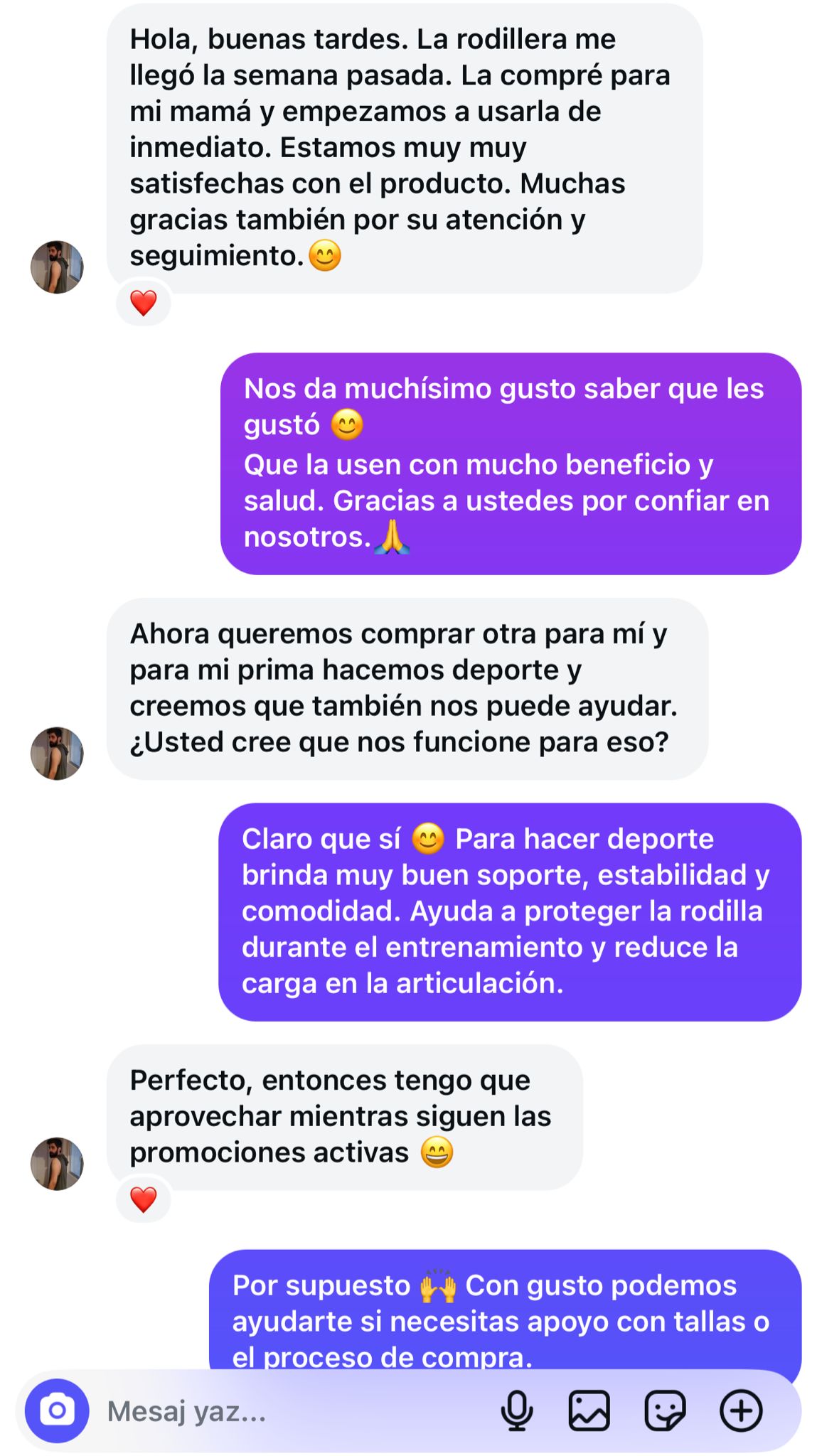The height and width of the screenshot is (1456, 817).
Task: Open sender's avatar beside '¿Usted cree' message
Action: pyautogui.click(x=57, y=754)
